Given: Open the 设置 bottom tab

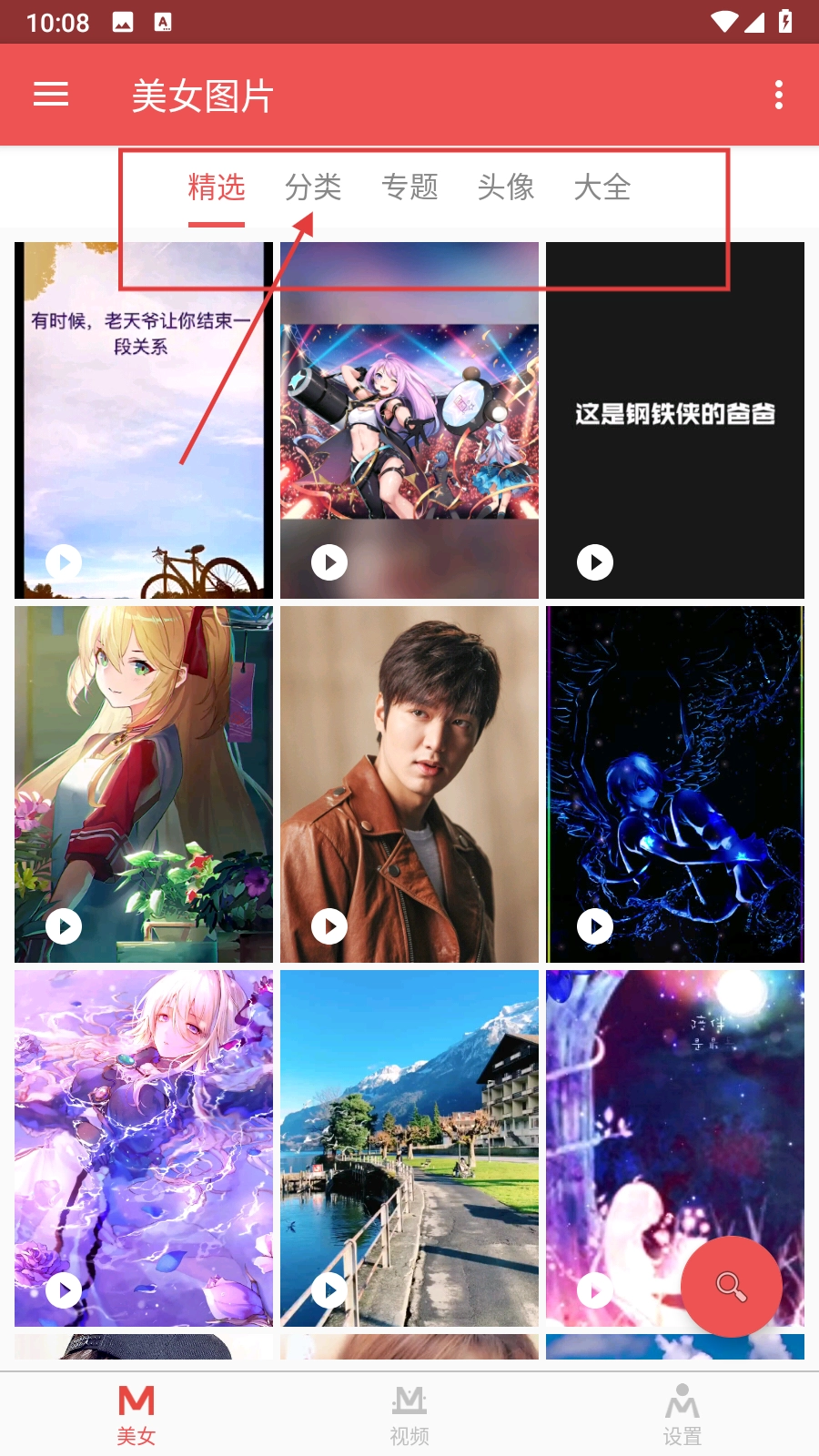Looking at the screenshot, I should 682,1415.
